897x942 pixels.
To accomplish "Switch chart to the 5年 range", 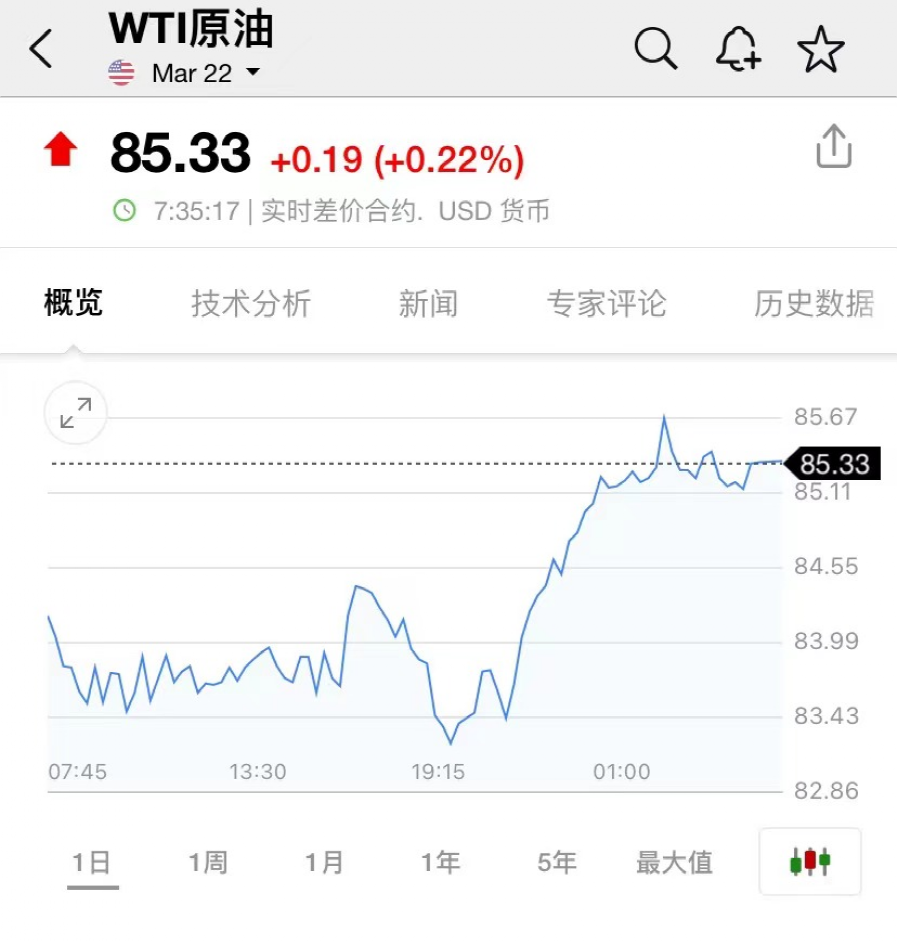I will (x=556, y=862).
